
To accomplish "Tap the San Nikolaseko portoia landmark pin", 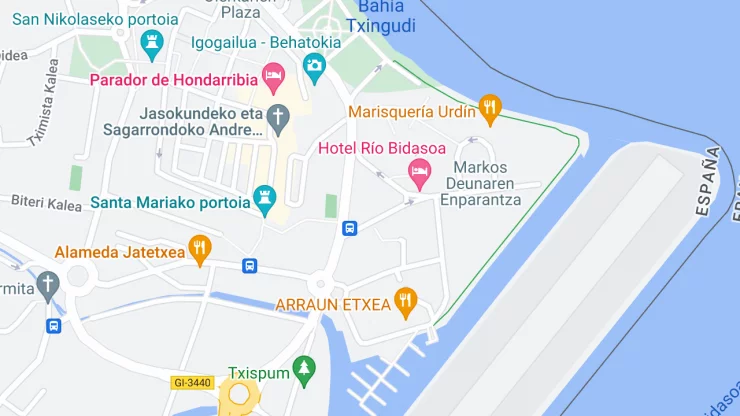I will [152, 41].
